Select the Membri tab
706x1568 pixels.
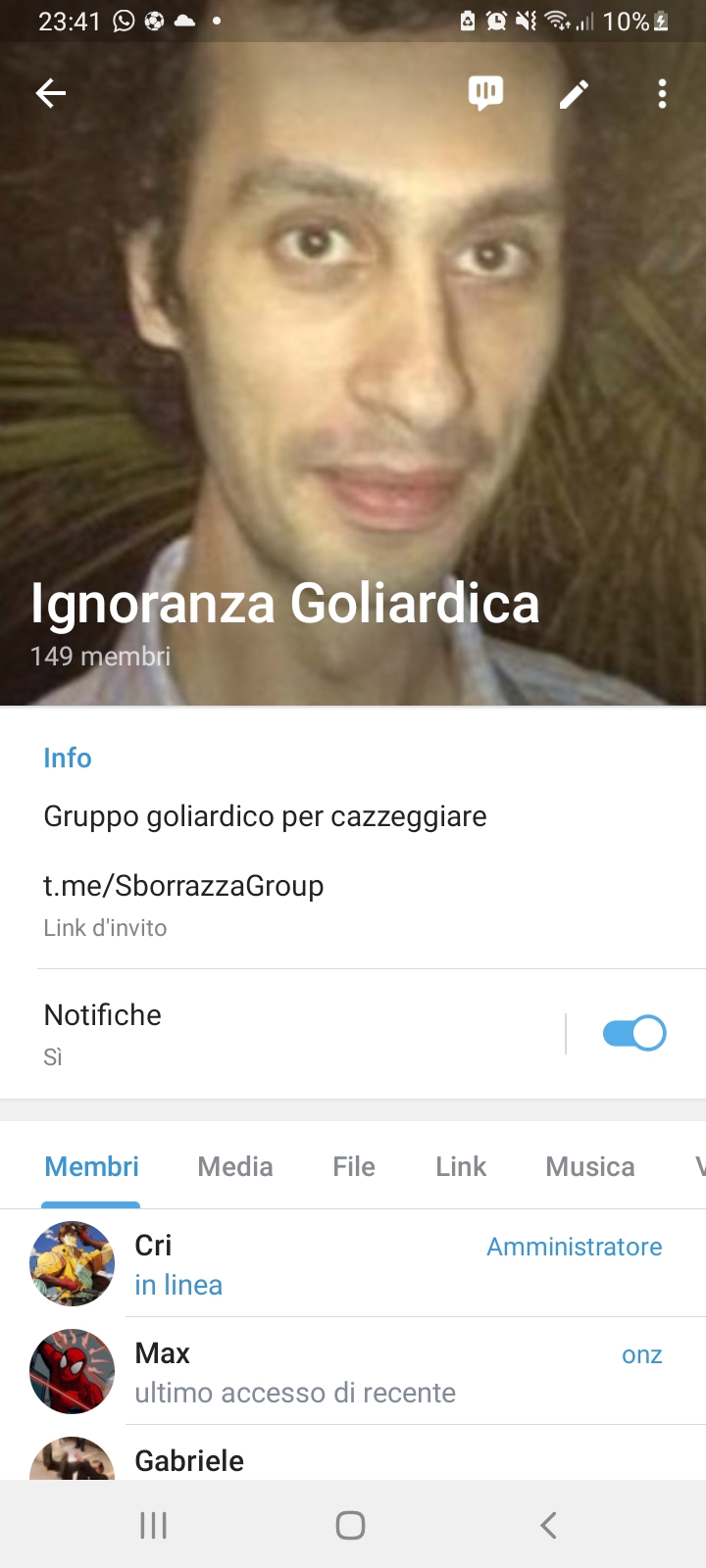[91, 1166]
